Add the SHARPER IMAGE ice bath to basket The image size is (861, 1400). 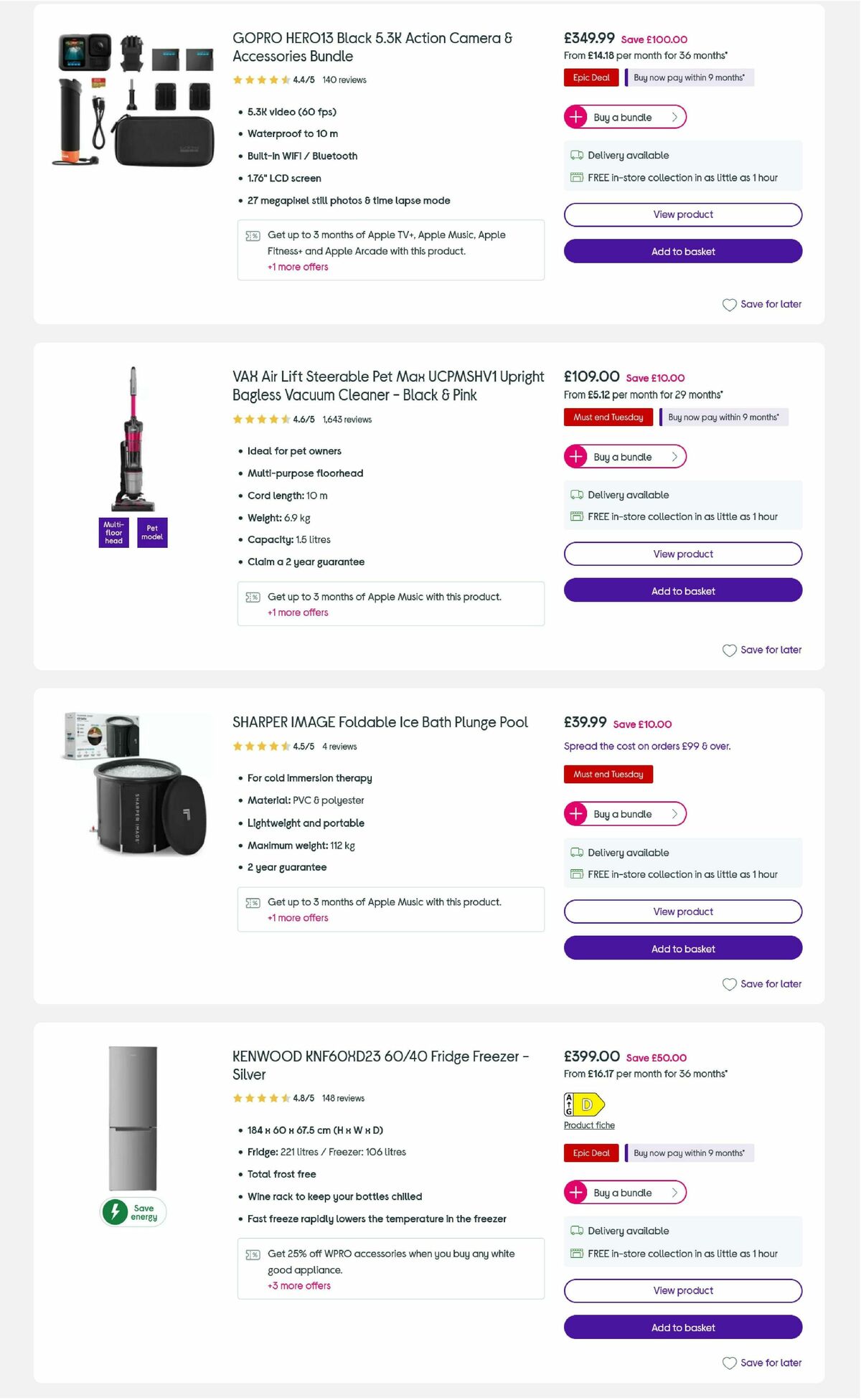coord(682,948)
